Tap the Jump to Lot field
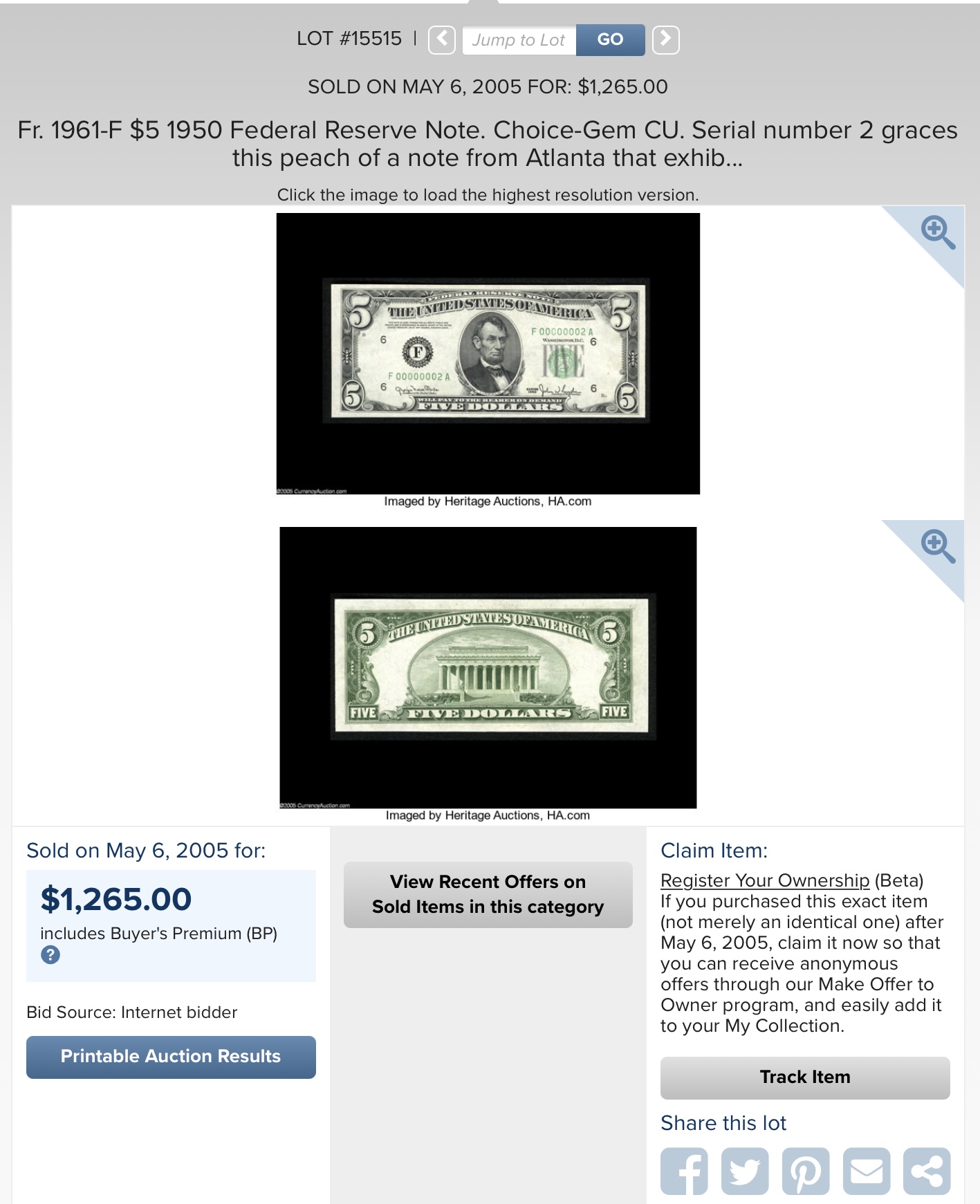The width and height of the screenshot is (980, 1204). coord(519,39)
